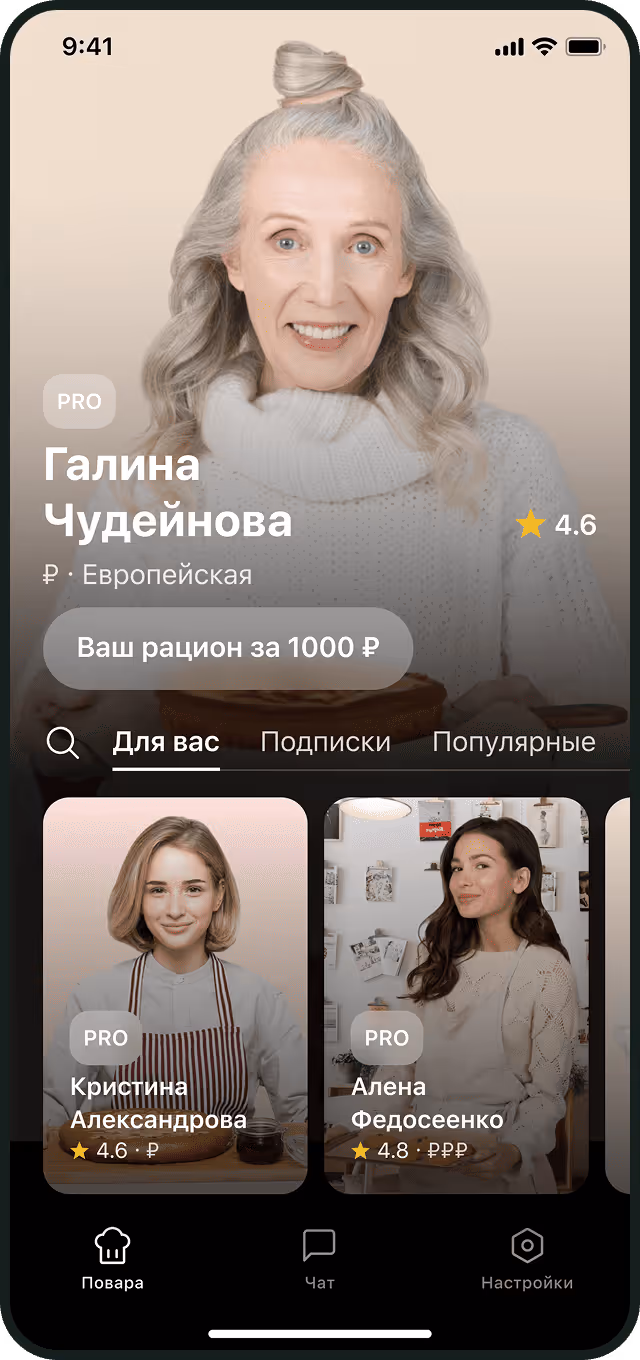Open Кристина Александрова's chef card
The width and height of the screenshot is (640, 1360).
pos(175,995)
